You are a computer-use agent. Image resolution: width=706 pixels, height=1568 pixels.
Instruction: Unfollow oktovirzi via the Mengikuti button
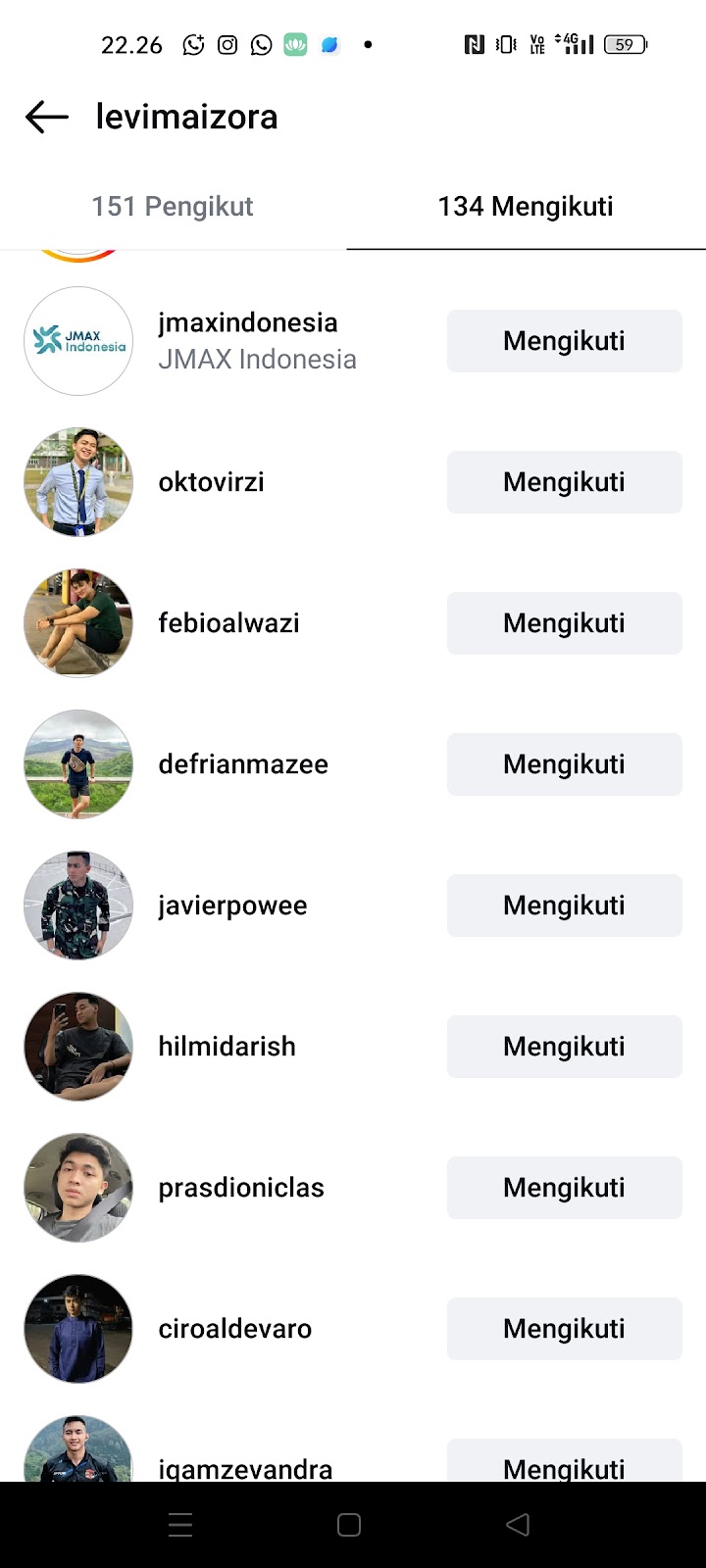[564, 482]
